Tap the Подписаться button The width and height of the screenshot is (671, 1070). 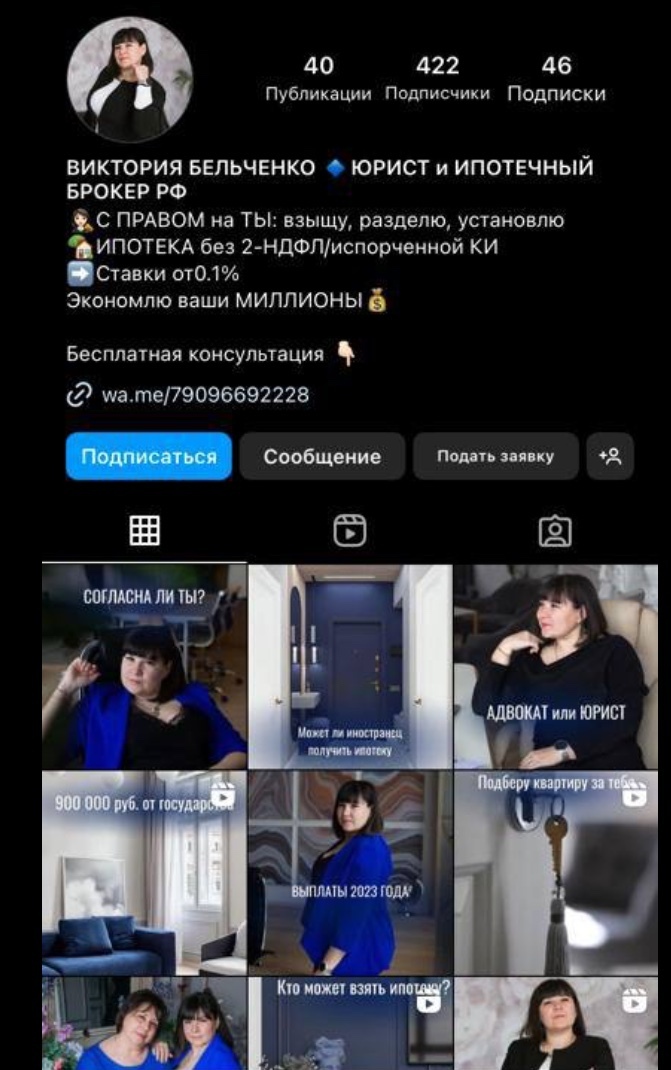(149, 457)
